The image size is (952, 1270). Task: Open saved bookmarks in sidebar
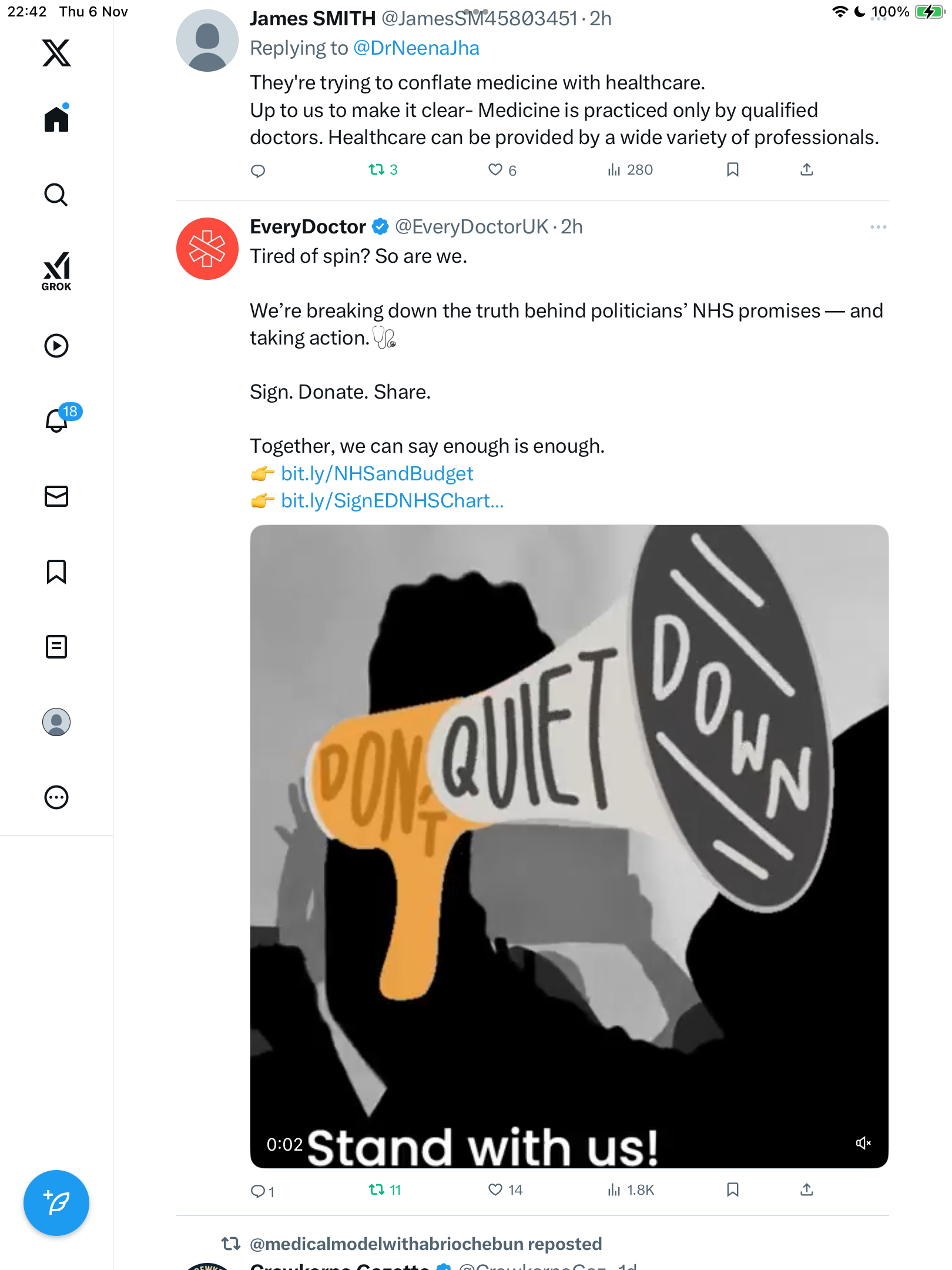(x=56, y=571)
